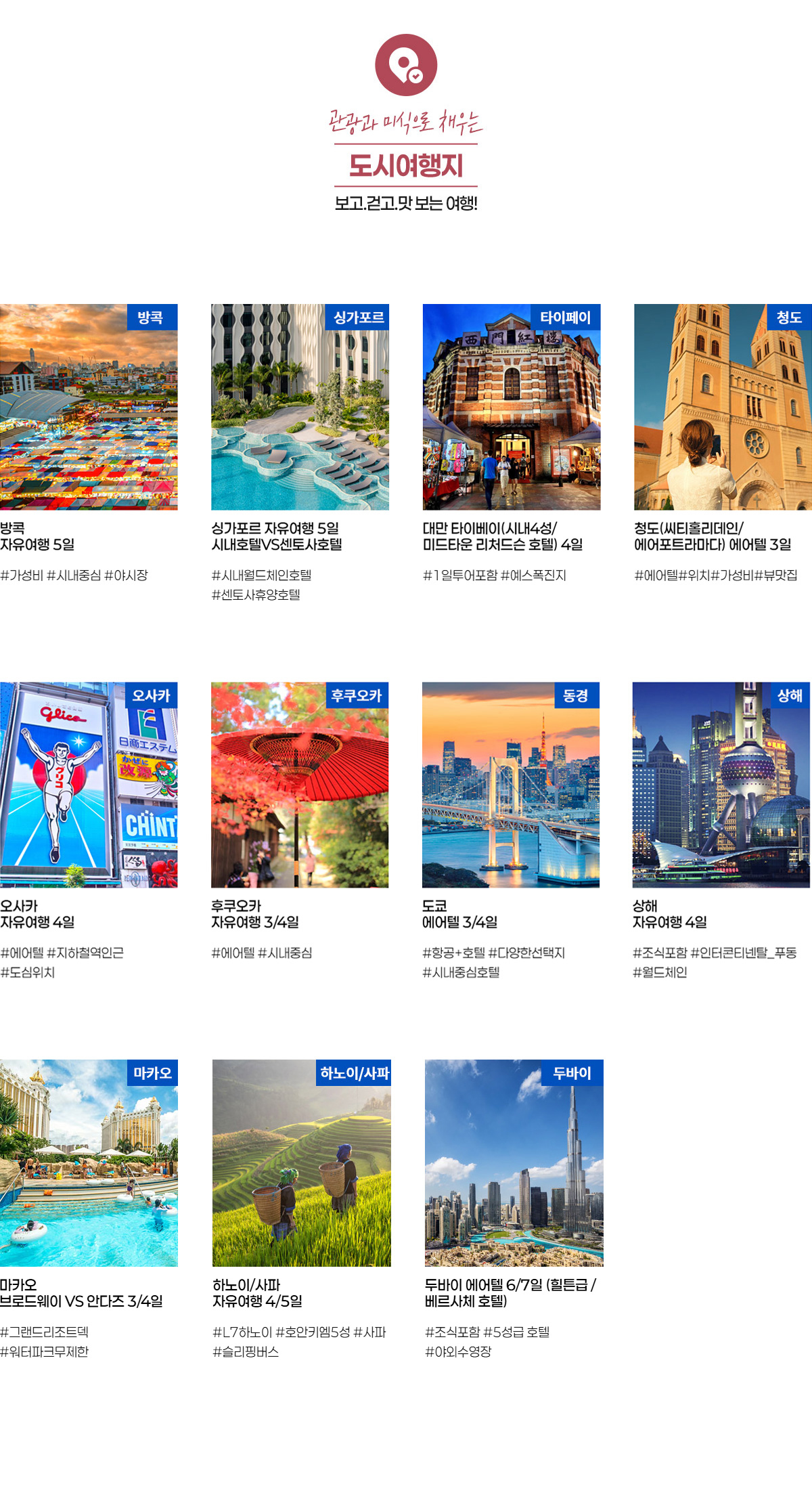Open the Osaka 4-day free travel card
812x1501 pixels.
pos(89,785)
